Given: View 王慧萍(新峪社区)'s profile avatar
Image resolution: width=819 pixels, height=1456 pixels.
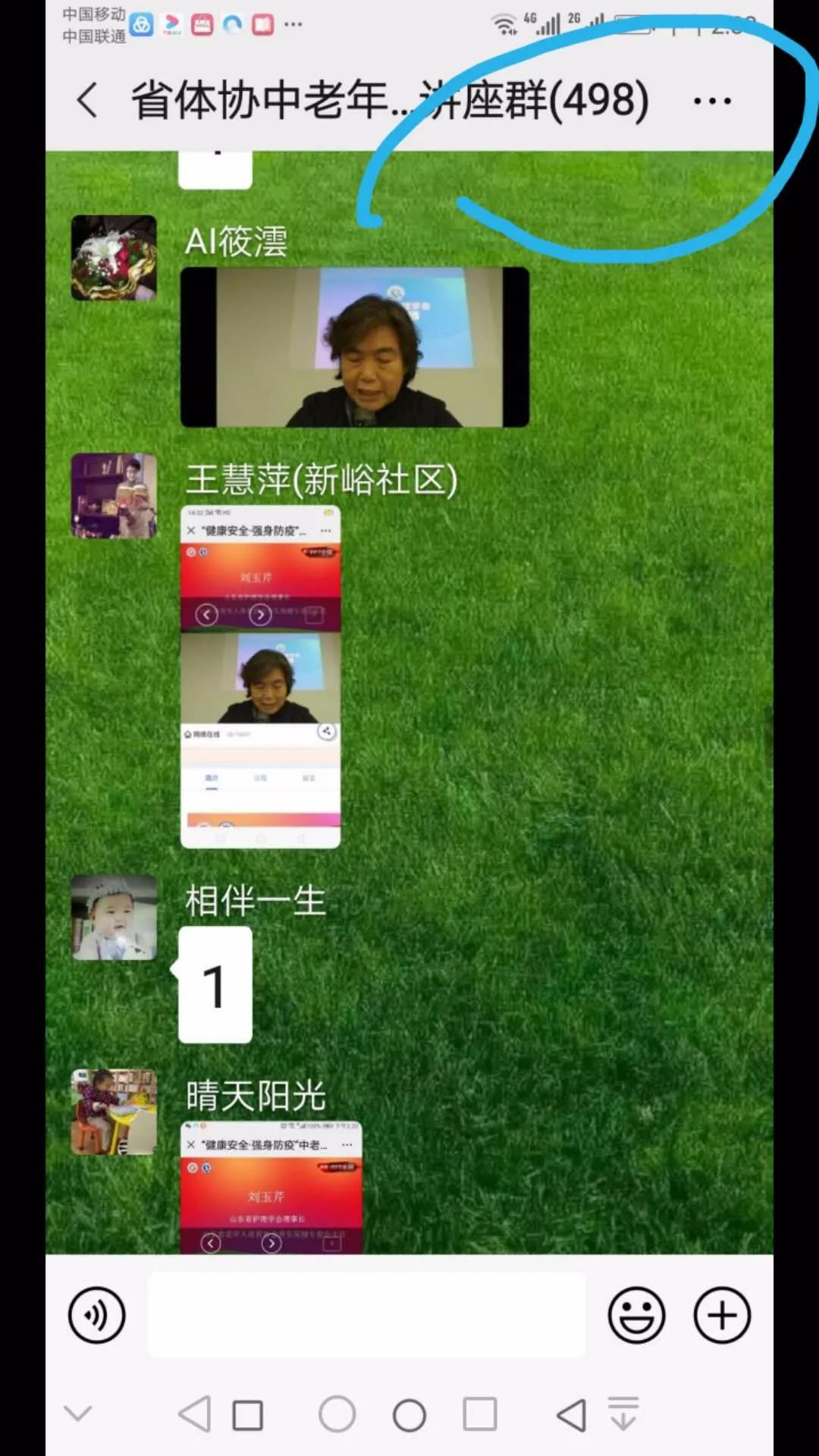Looking at the screenshot, I should (114, 496).
